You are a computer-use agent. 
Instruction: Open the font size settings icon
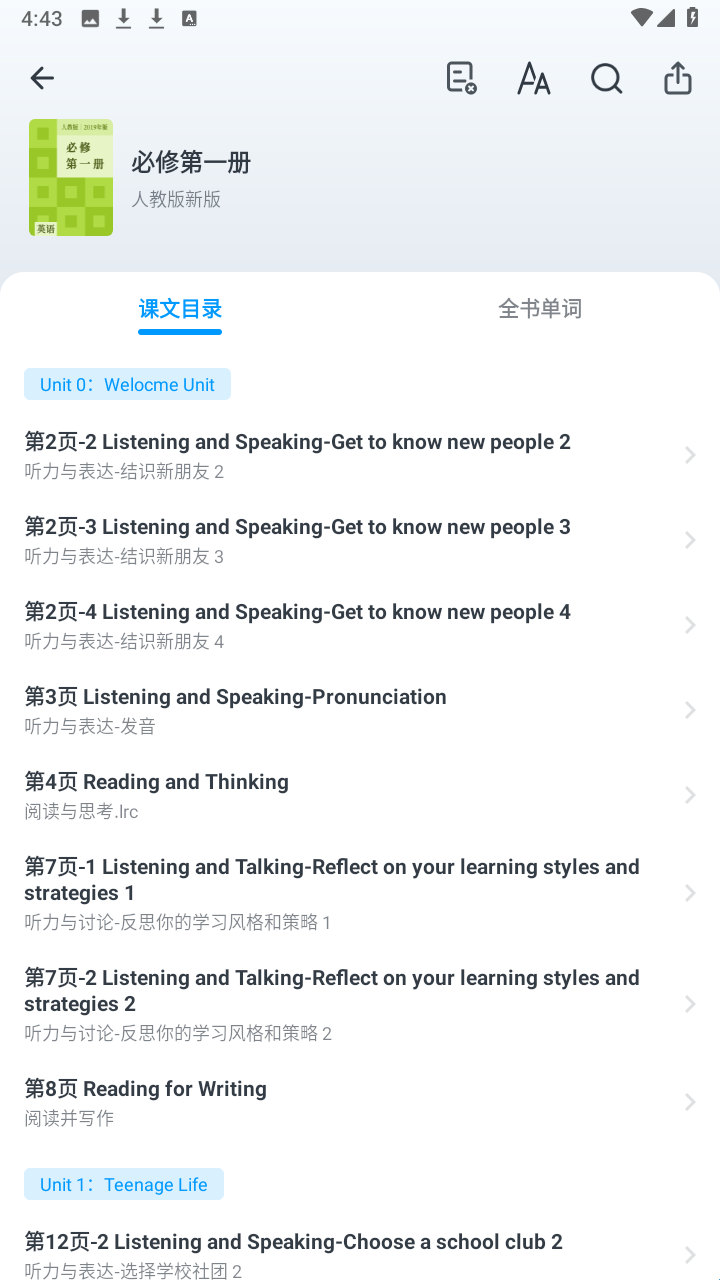pos(533,78)
